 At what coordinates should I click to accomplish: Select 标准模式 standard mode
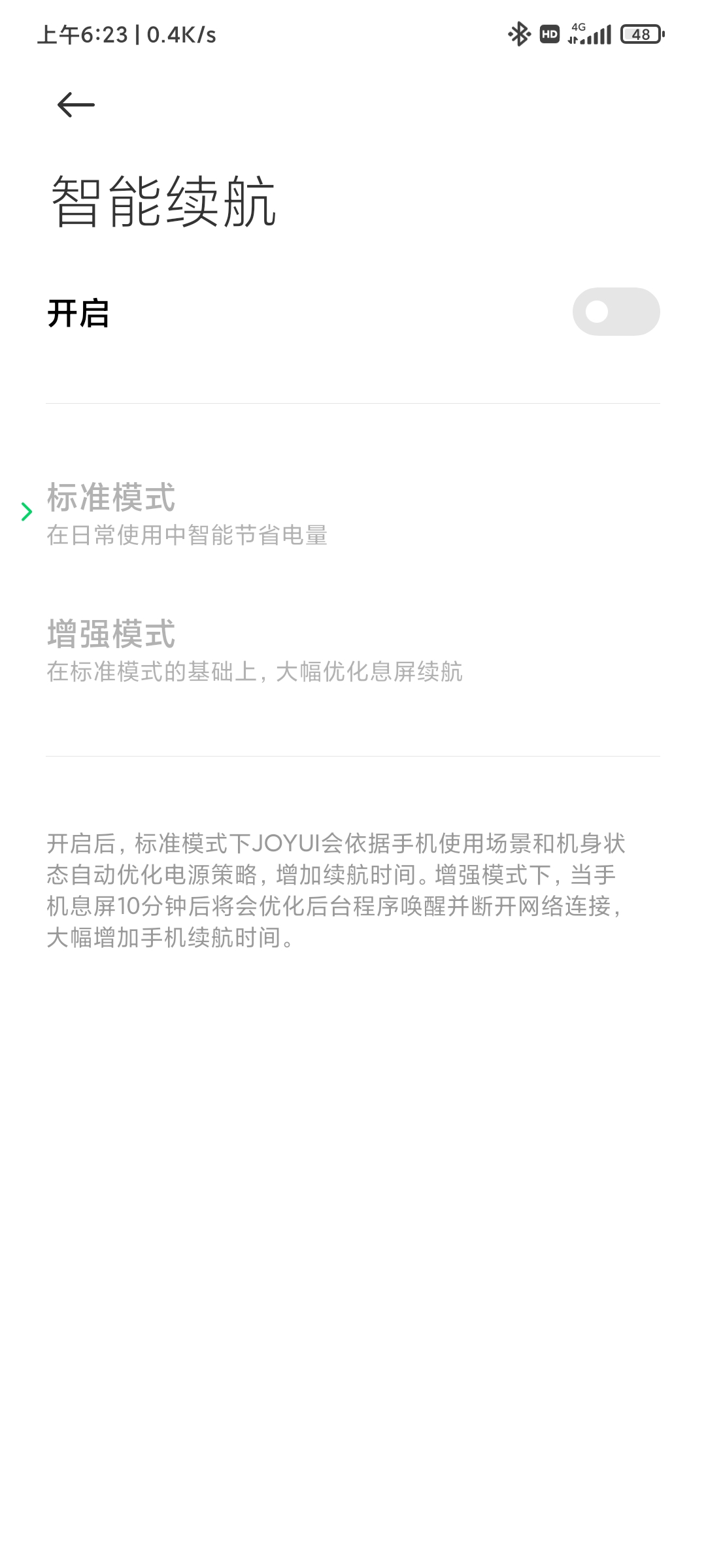point(353,514)
